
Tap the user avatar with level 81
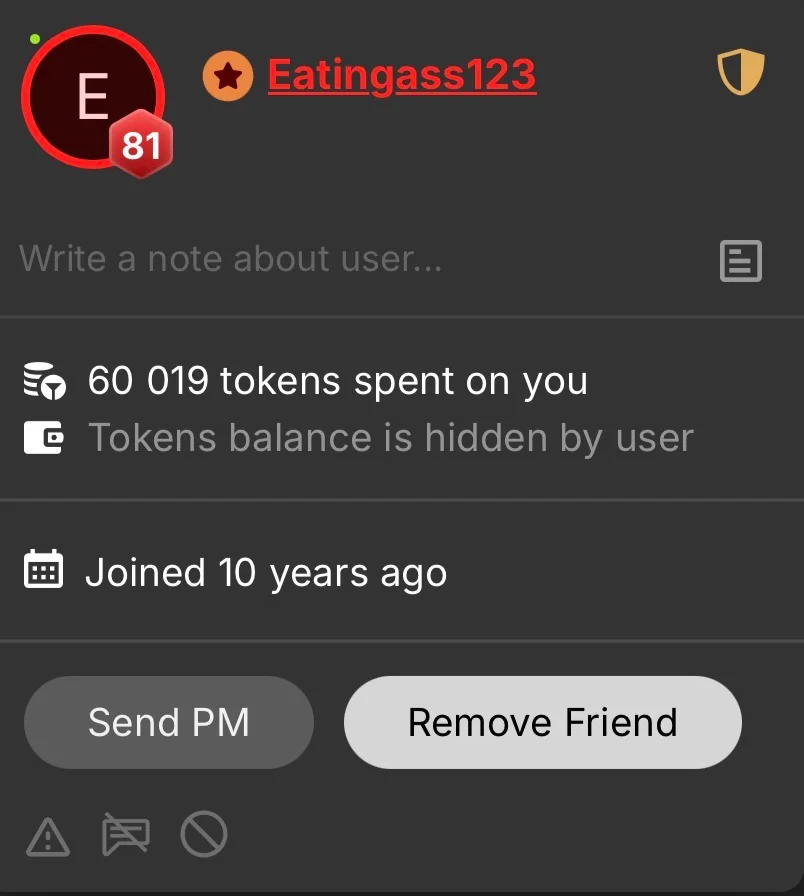93,97
